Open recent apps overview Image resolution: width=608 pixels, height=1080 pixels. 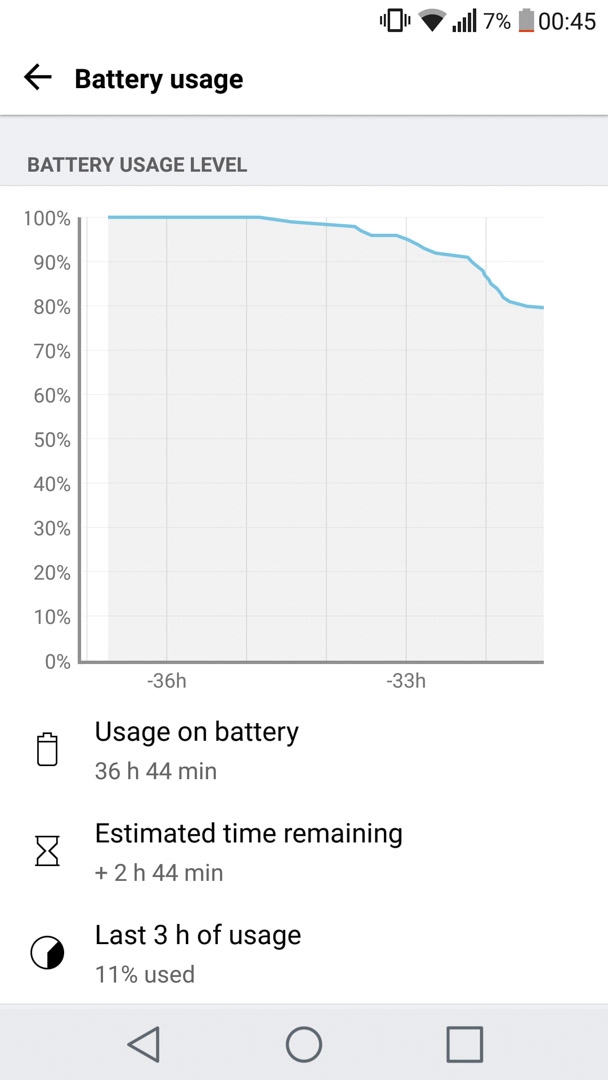(464, 1043)
